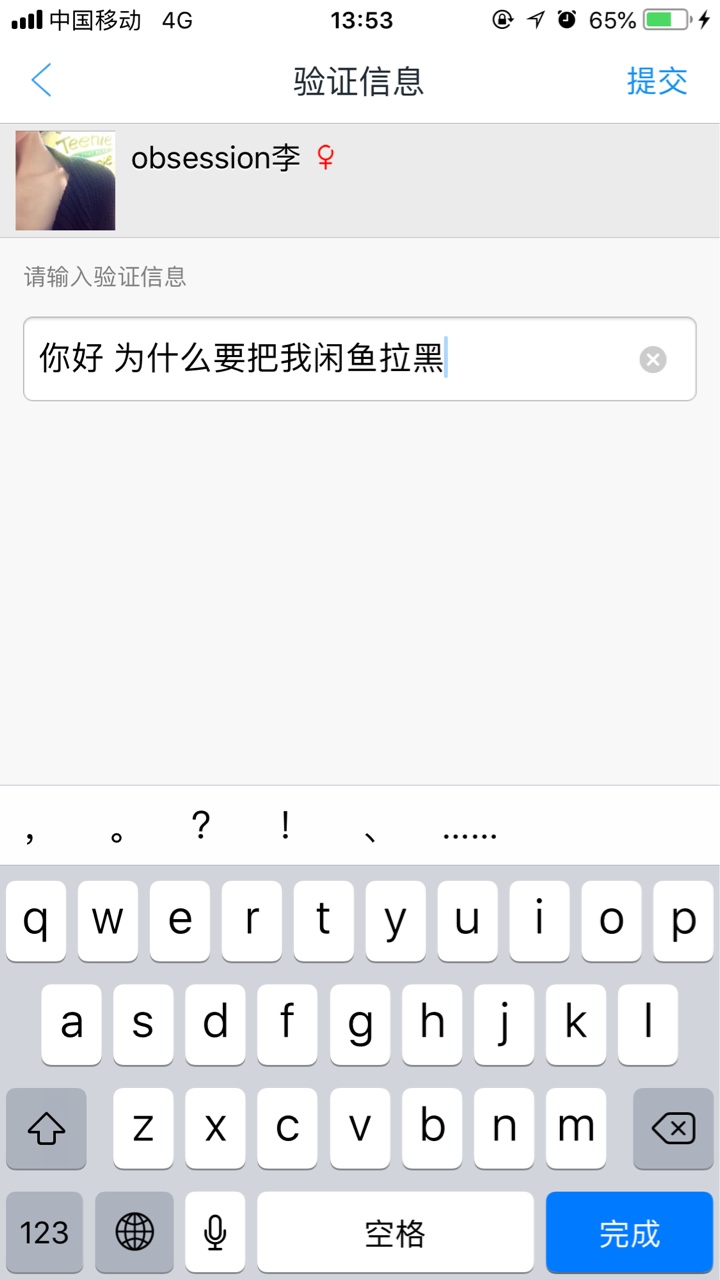Go back with the top-left arrow

[x=41, y=80]
